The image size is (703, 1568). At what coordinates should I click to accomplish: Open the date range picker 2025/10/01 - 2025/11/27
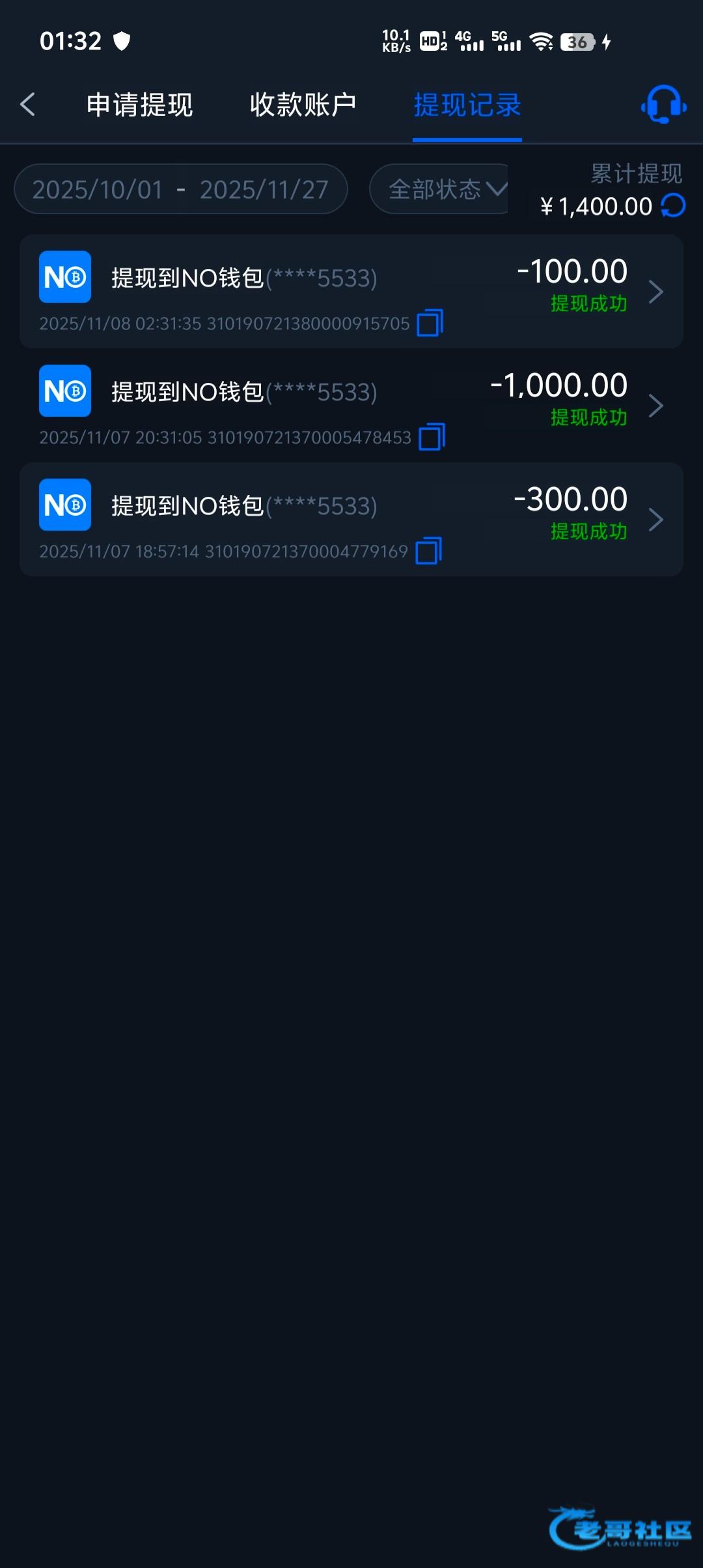click(180, 189)
